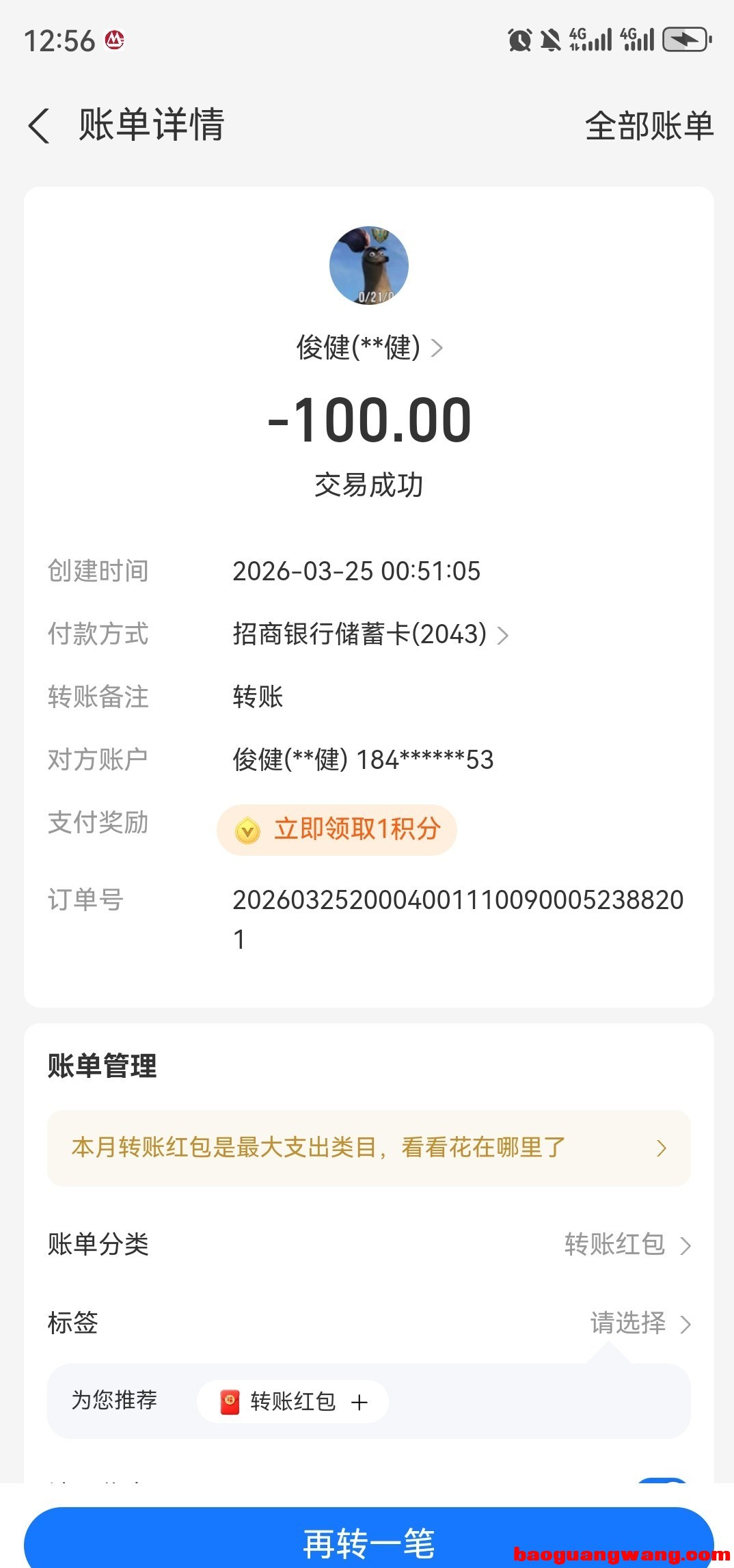Screen dimensions: 734x1568
Task: Claim reward via 立即领取1积分
Action: pos(337,830)
